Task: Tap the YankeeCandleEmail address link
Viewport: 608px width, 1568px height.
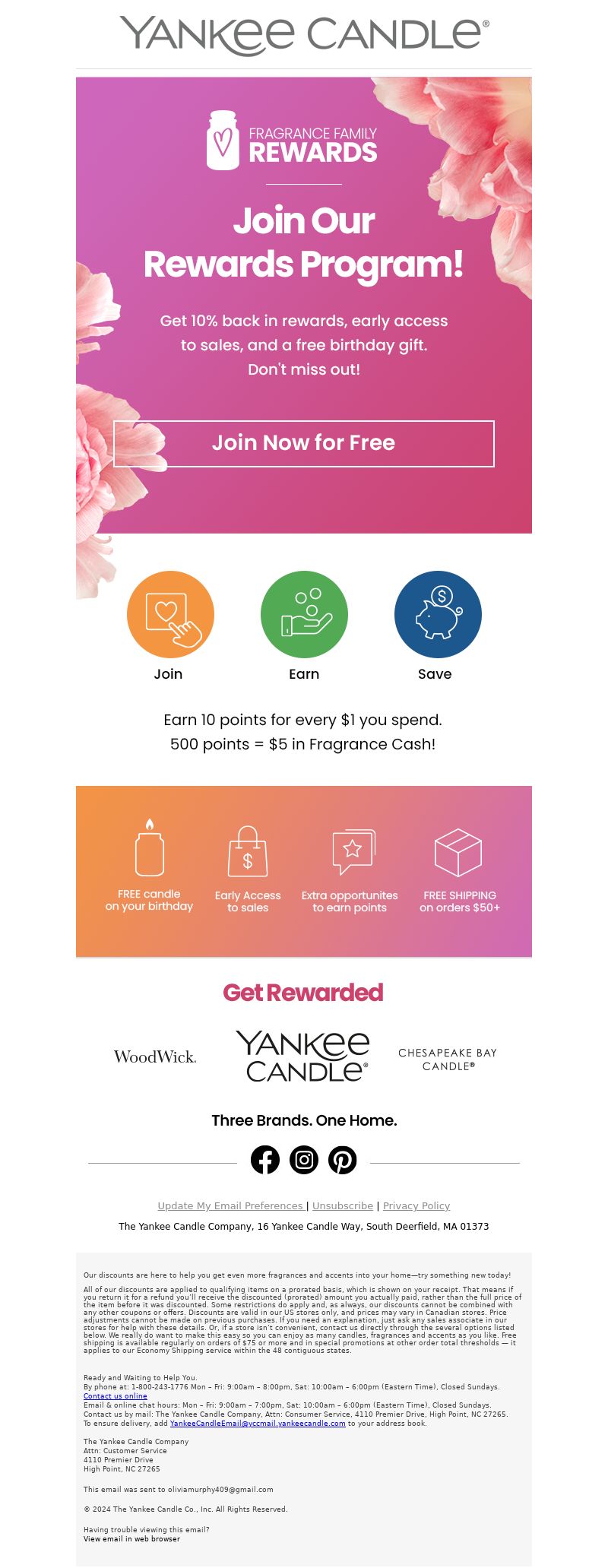Action: pyautogui.click(x=258, y=1423)
